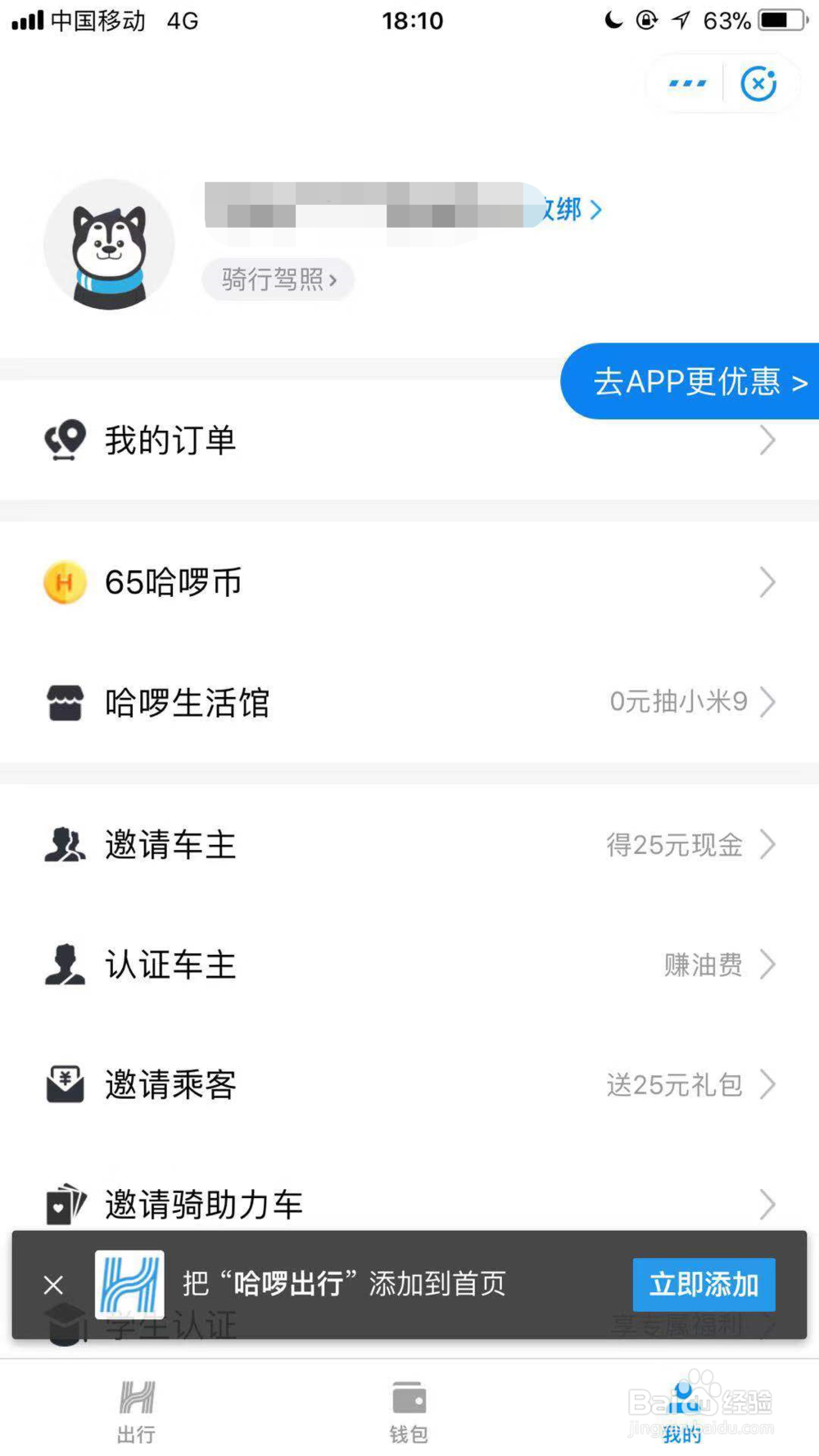The height and width of the screenshot is (1456, 819).
Task: Open the 骑行驾照 chip
Action: tap(278, 280)
